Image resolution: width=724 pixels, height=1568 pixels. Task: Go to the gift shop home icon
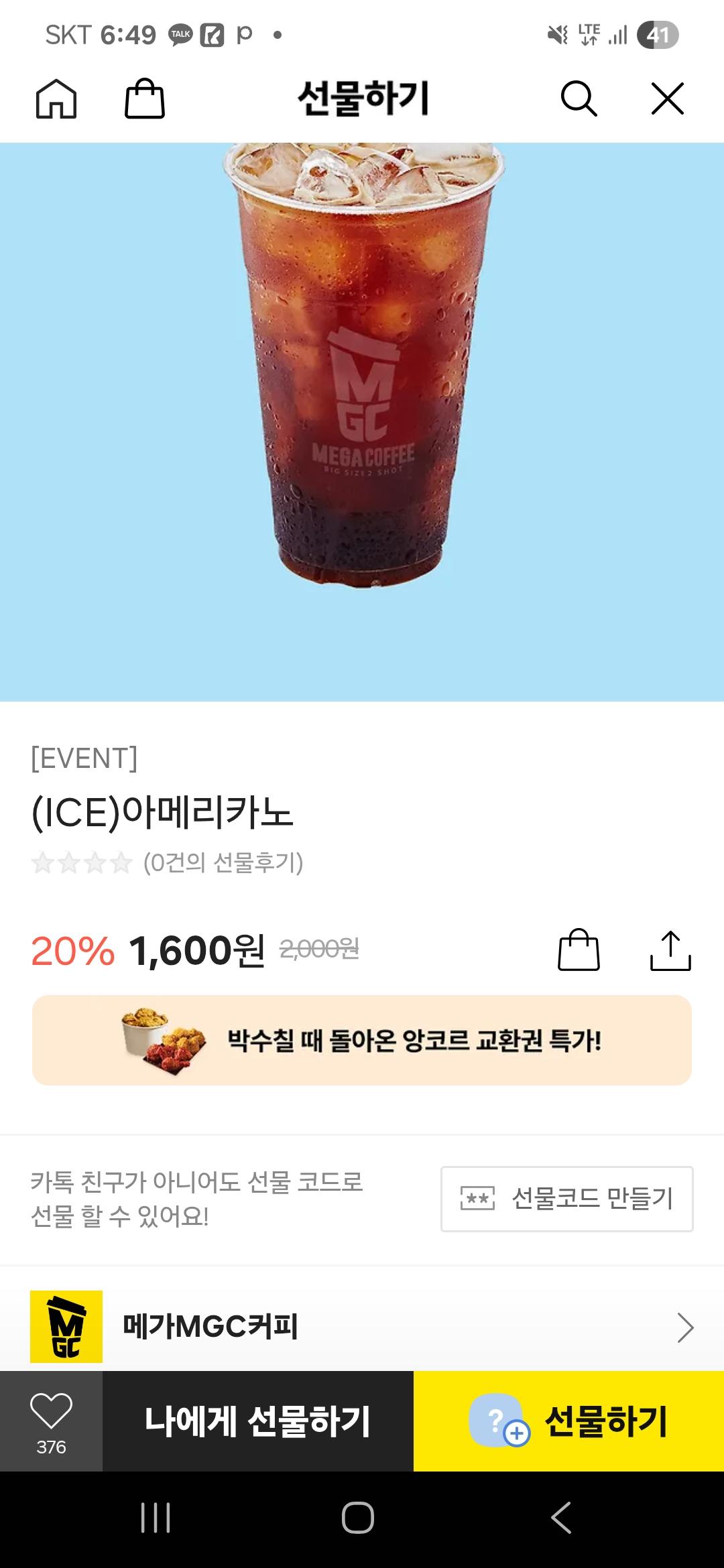click(x=56, y=99)
